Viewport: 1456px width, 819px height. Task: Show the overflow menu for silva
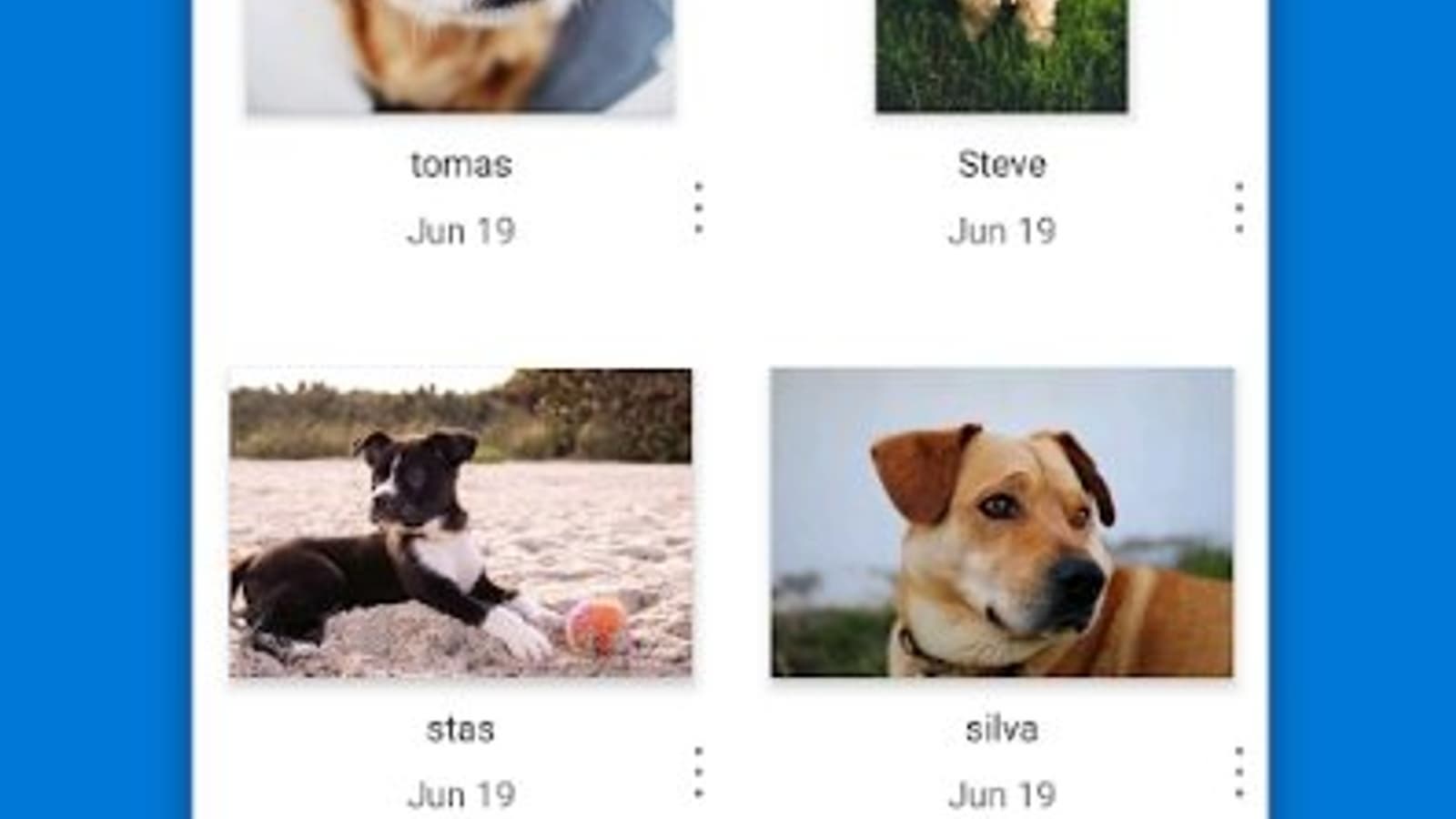click(x=1239, y=773)
